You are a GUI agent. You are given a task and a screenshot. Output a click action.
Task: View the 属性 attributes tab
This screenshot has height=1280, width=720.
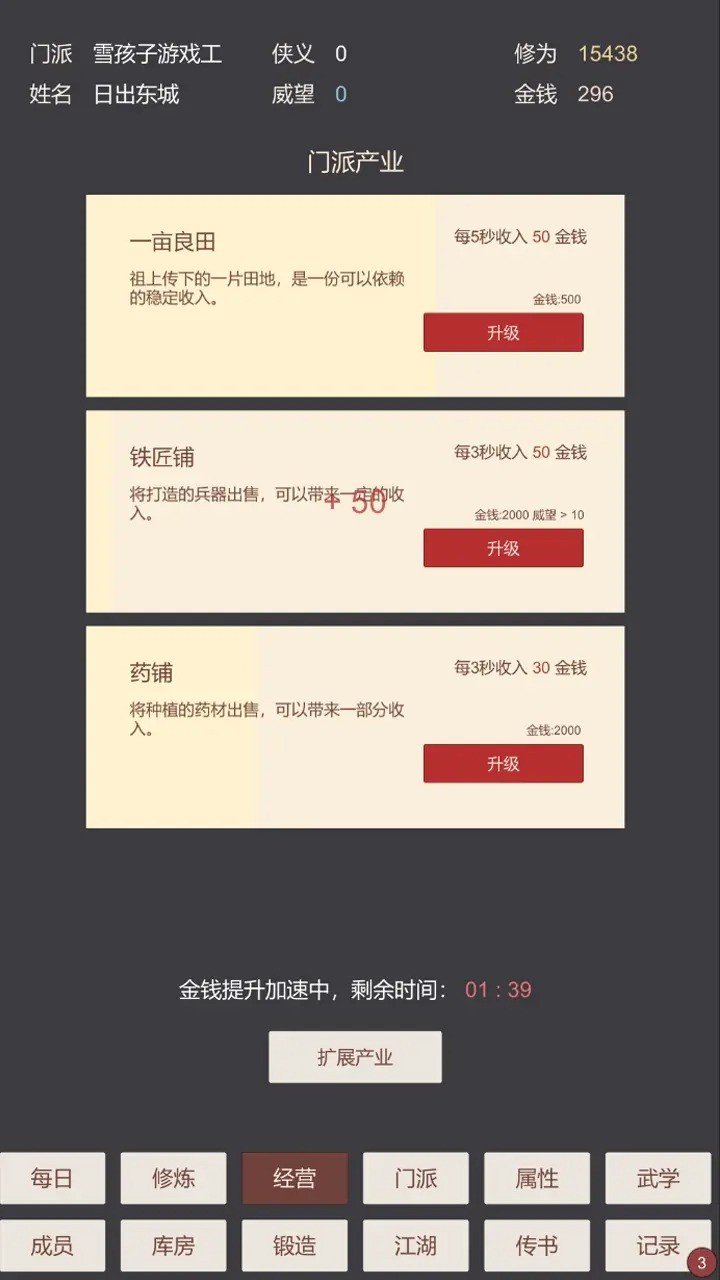[x=537, y=1178]
